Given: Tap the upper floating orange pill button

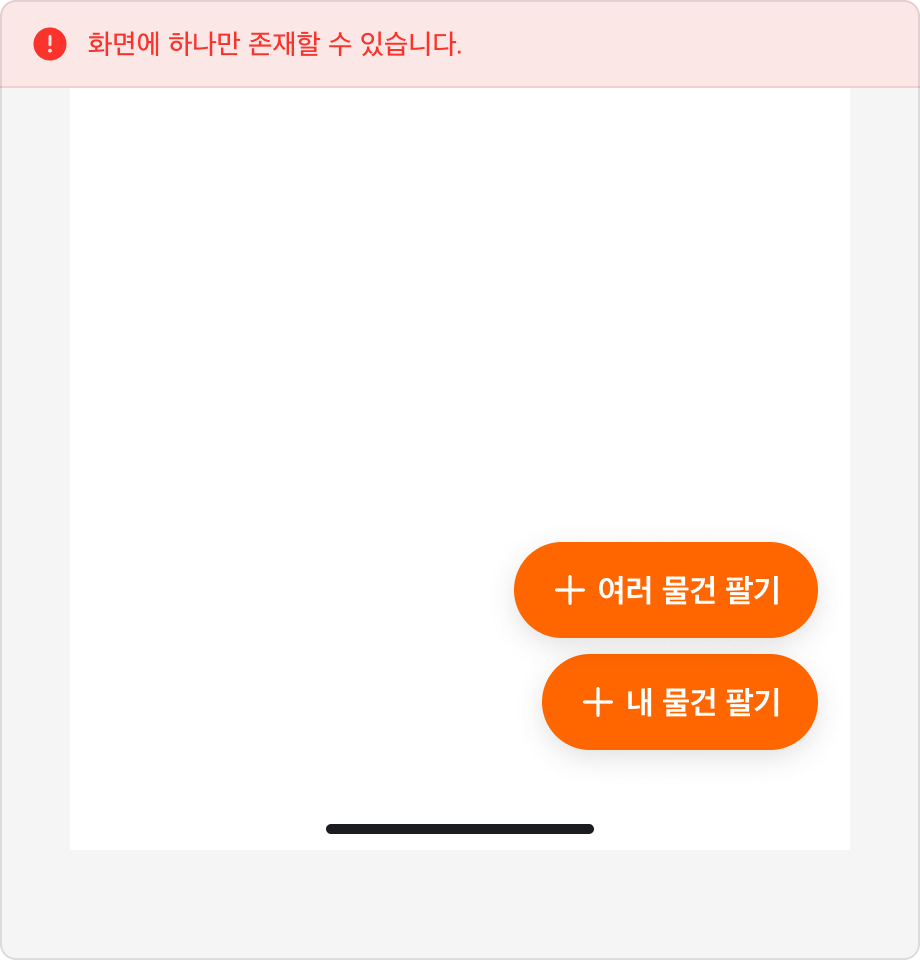Looking at the screenshot, I should point(665,590).
